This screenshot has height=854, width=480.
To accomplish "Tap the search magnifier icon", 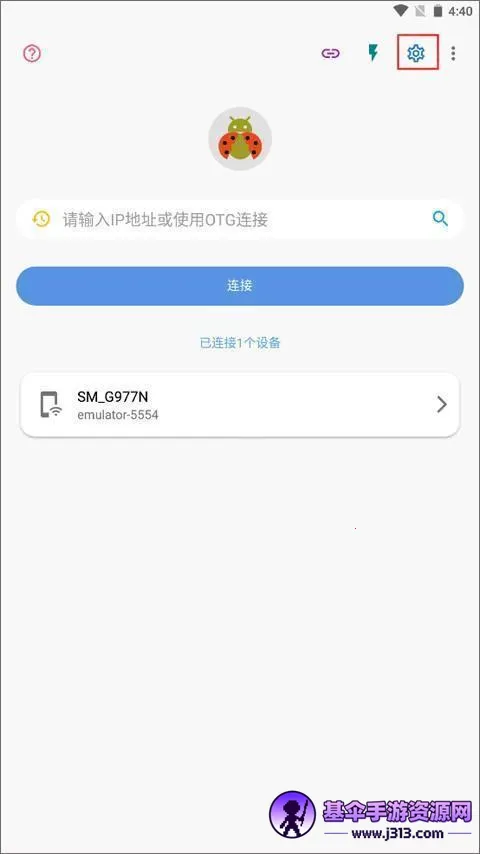I will tap(440, 219).
